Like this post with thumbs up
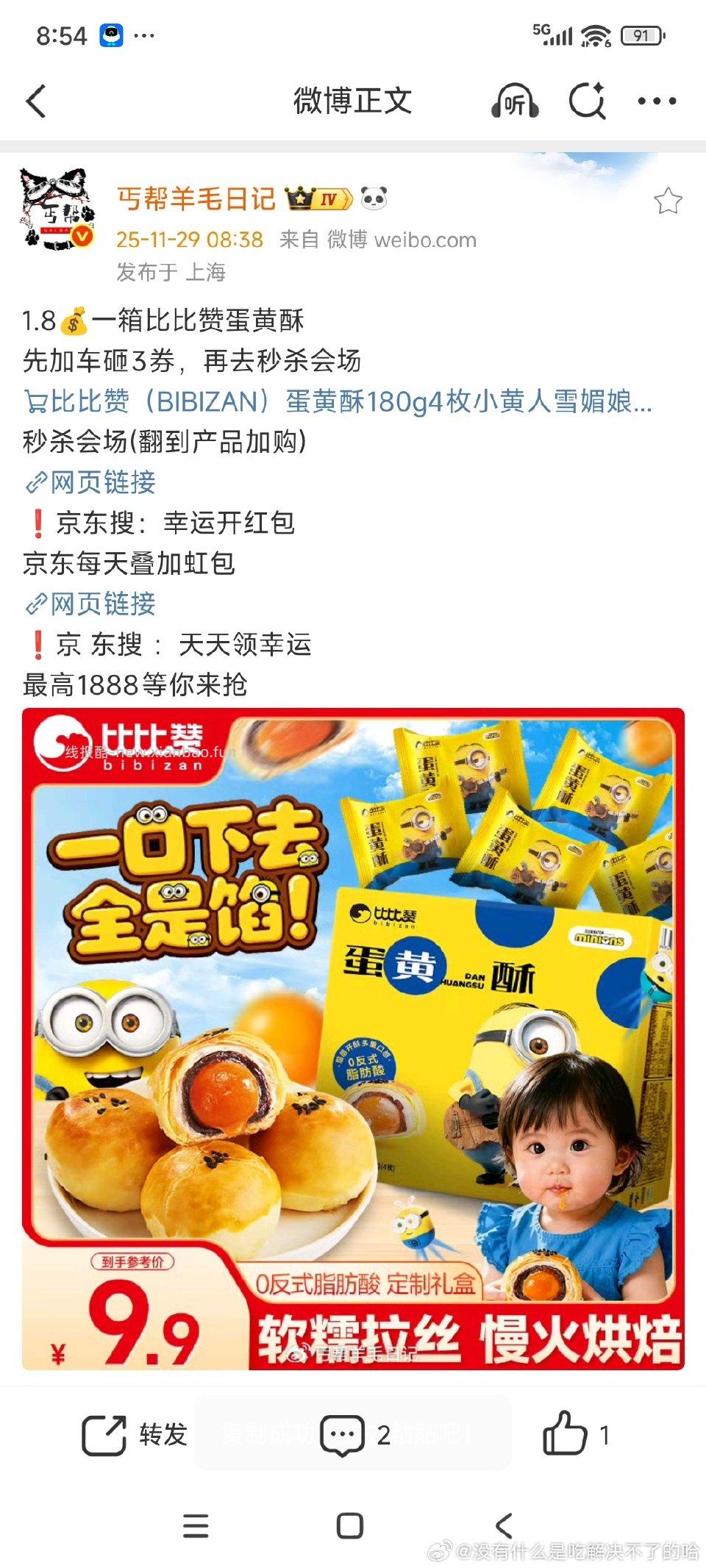Viewport: 706px width, 1568px height. [575, 1433]
